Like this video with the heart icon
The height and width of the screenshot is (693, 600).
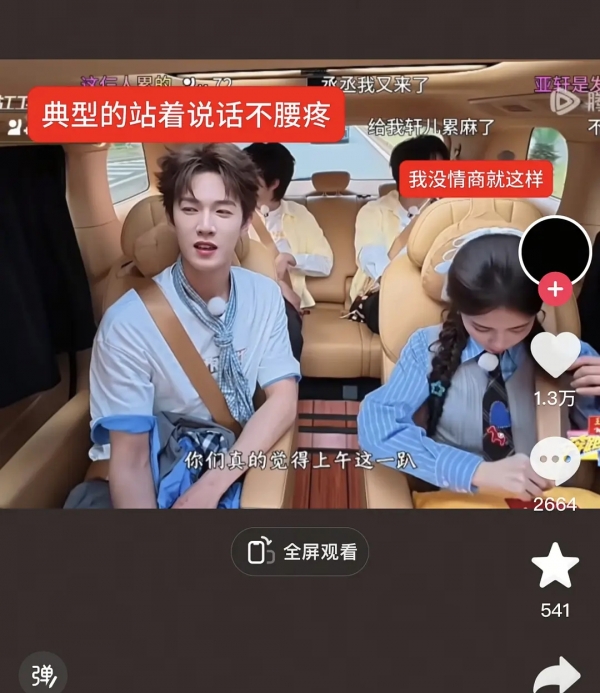click(x=555, y=356)
